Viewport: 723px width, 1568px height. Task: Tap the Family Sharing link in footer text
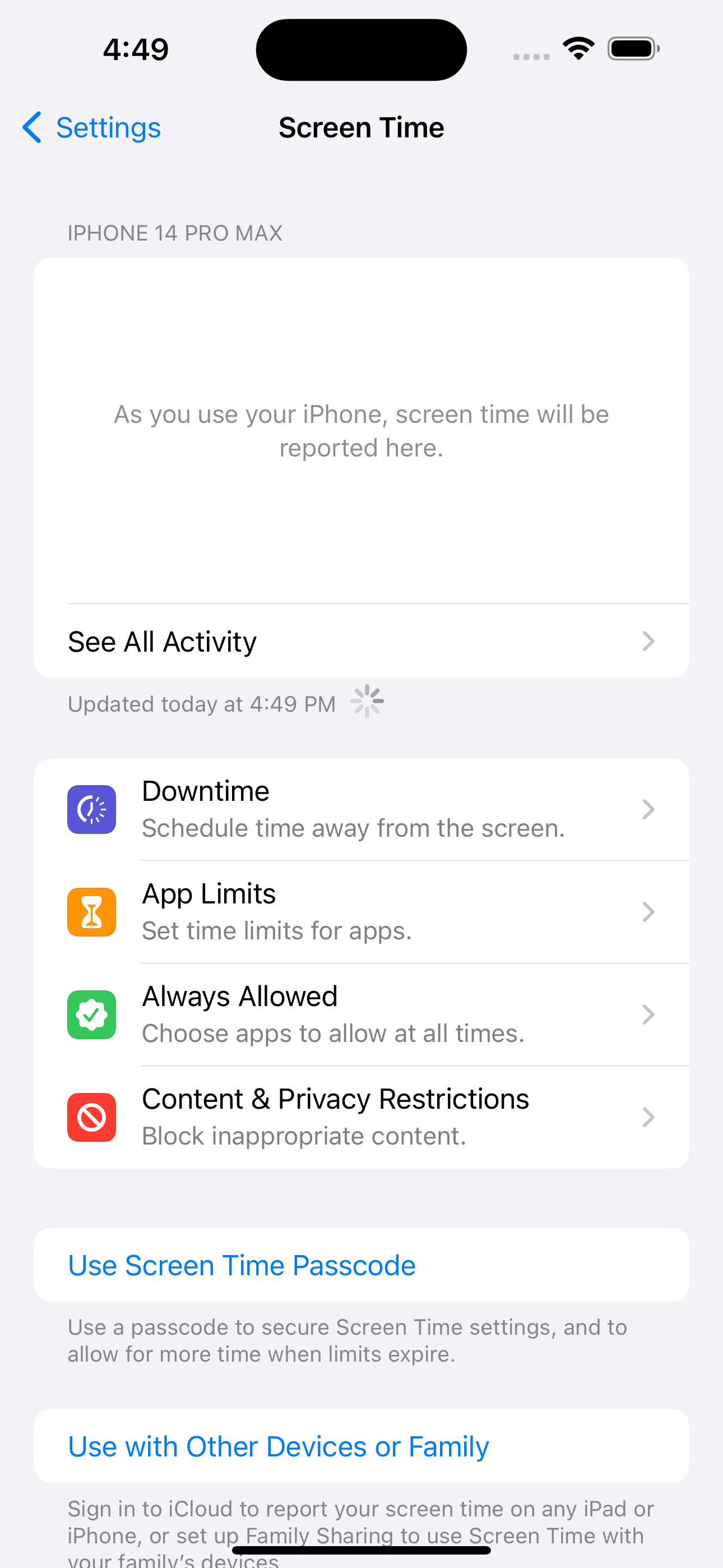[321, 1535]
